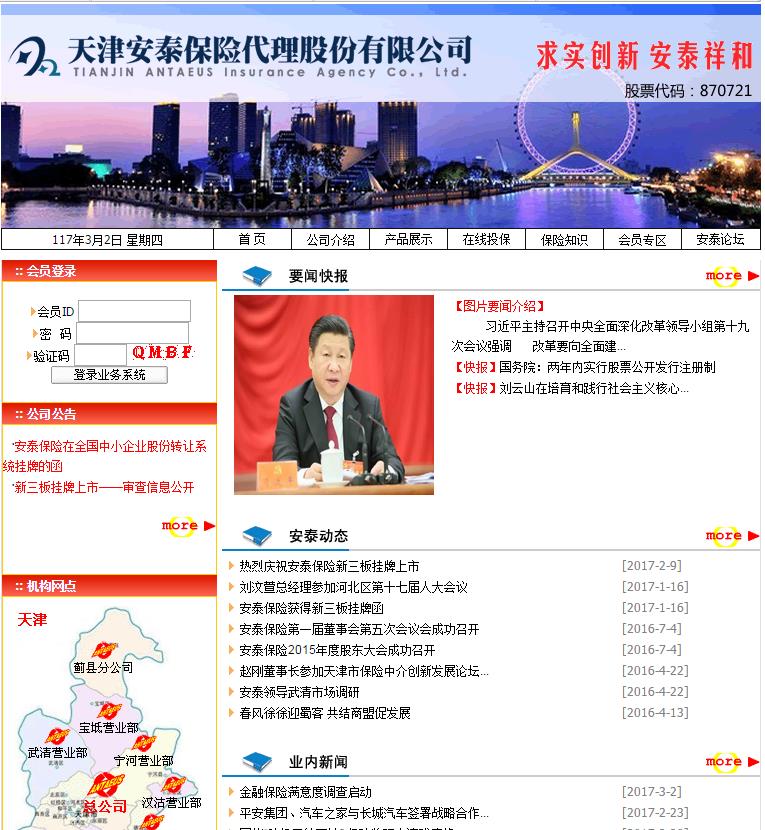
Task: Go to 在线投保 page
Action: coord(486,240)
